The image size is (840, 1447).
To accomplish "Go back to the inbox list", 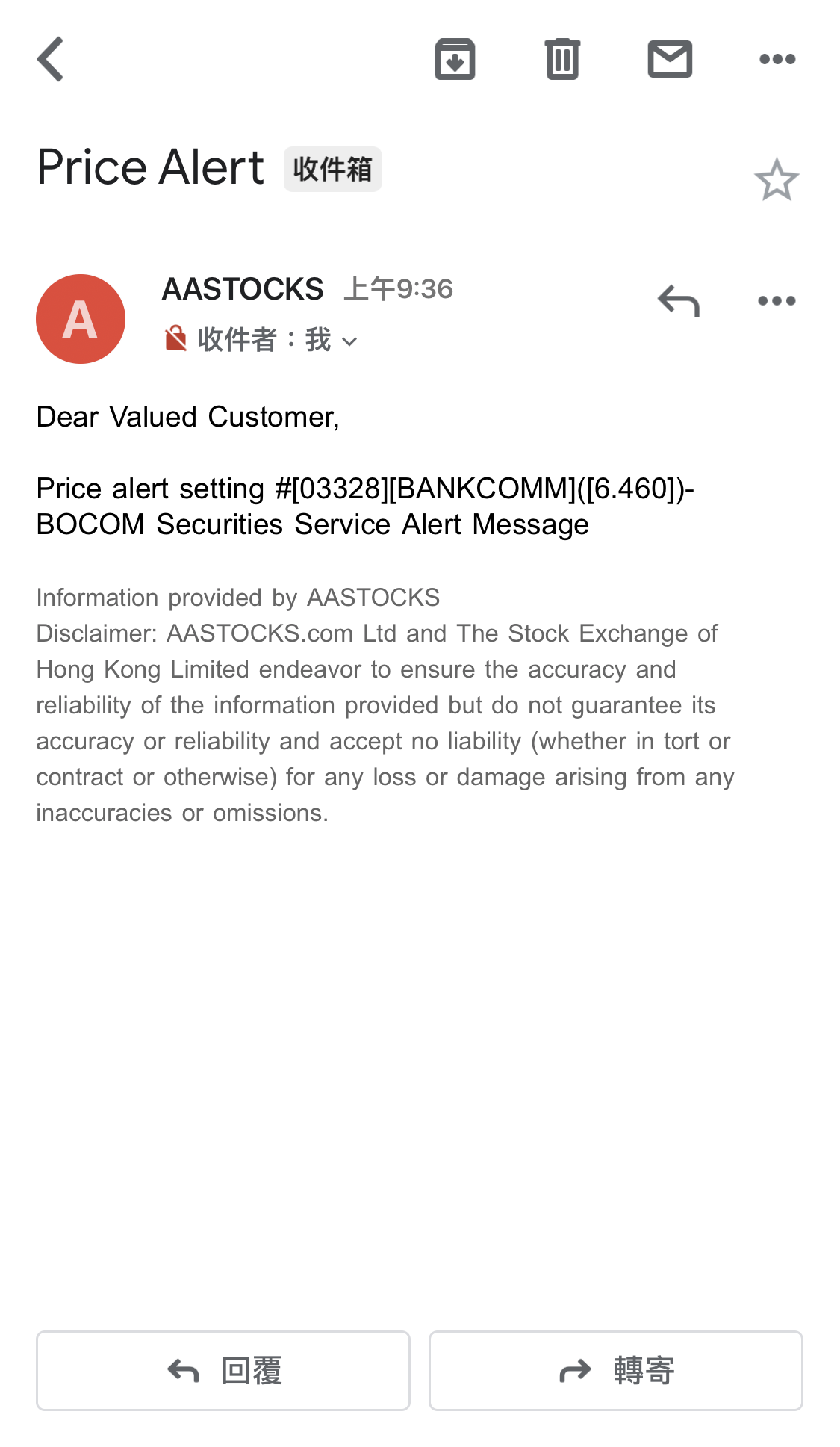I will 51,59.
